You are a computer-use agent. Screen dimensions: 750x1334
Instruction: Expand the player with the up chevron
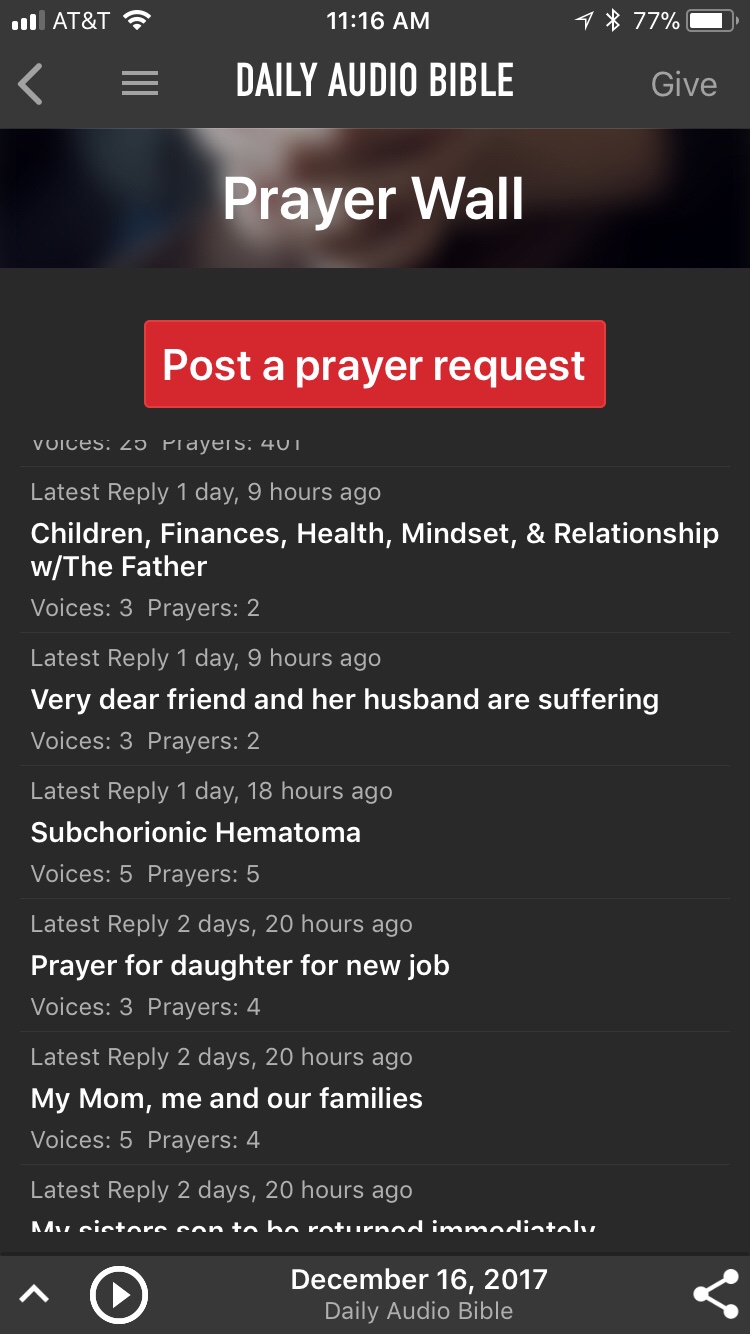(x=34, y=1295)
